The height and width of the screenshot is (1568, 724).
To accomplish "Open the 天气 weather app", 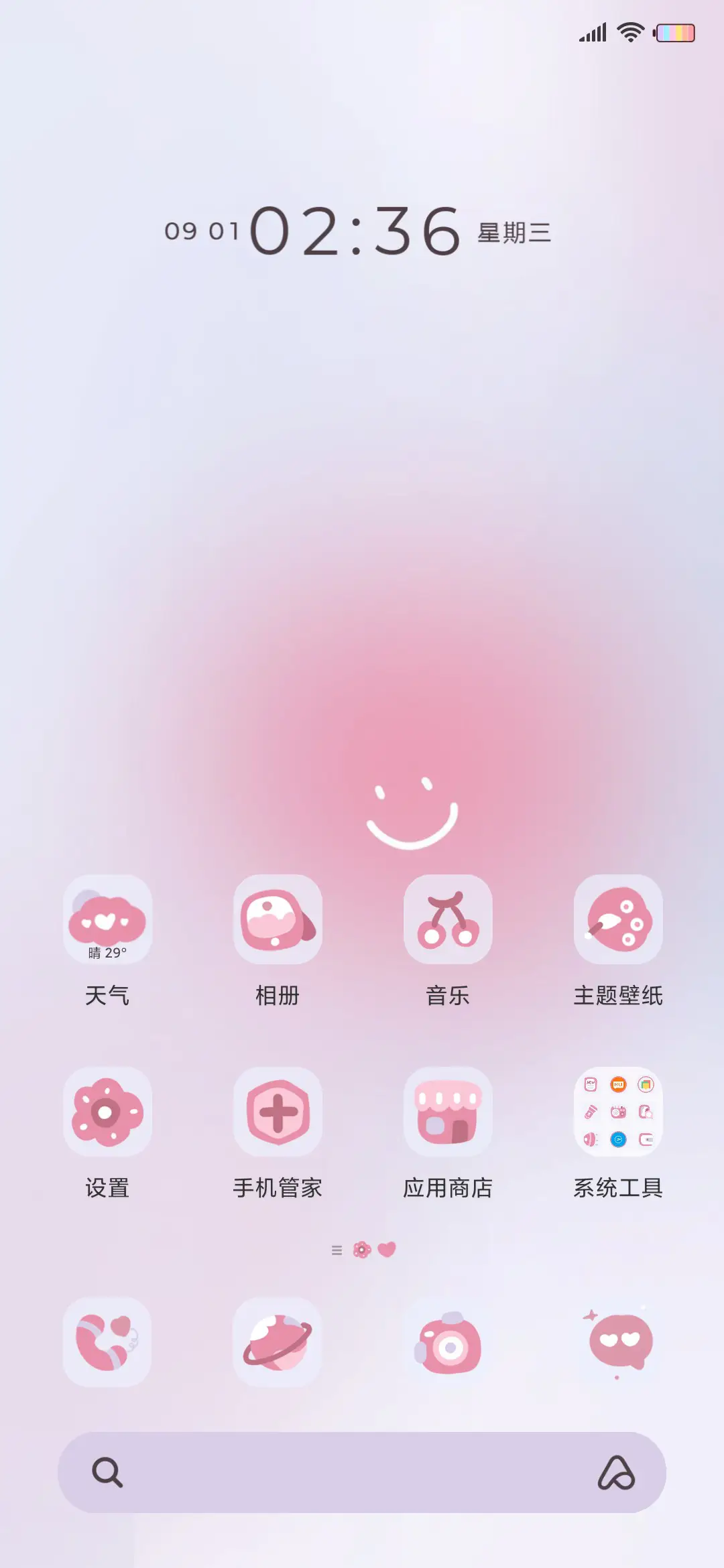I will click(107, 921).
